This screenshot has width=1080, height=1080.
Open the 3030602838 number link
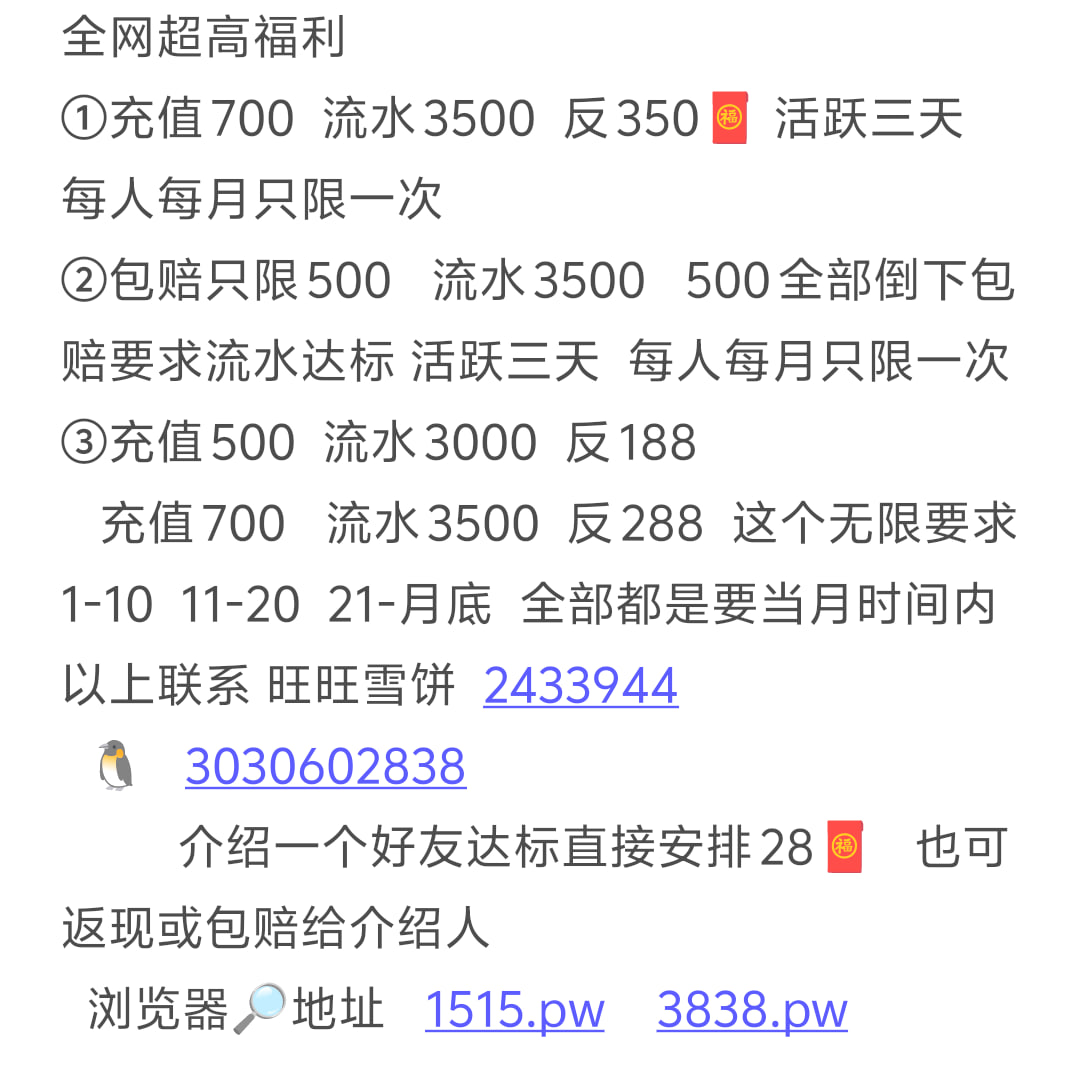pyautogui.click(x=325, y=767)
